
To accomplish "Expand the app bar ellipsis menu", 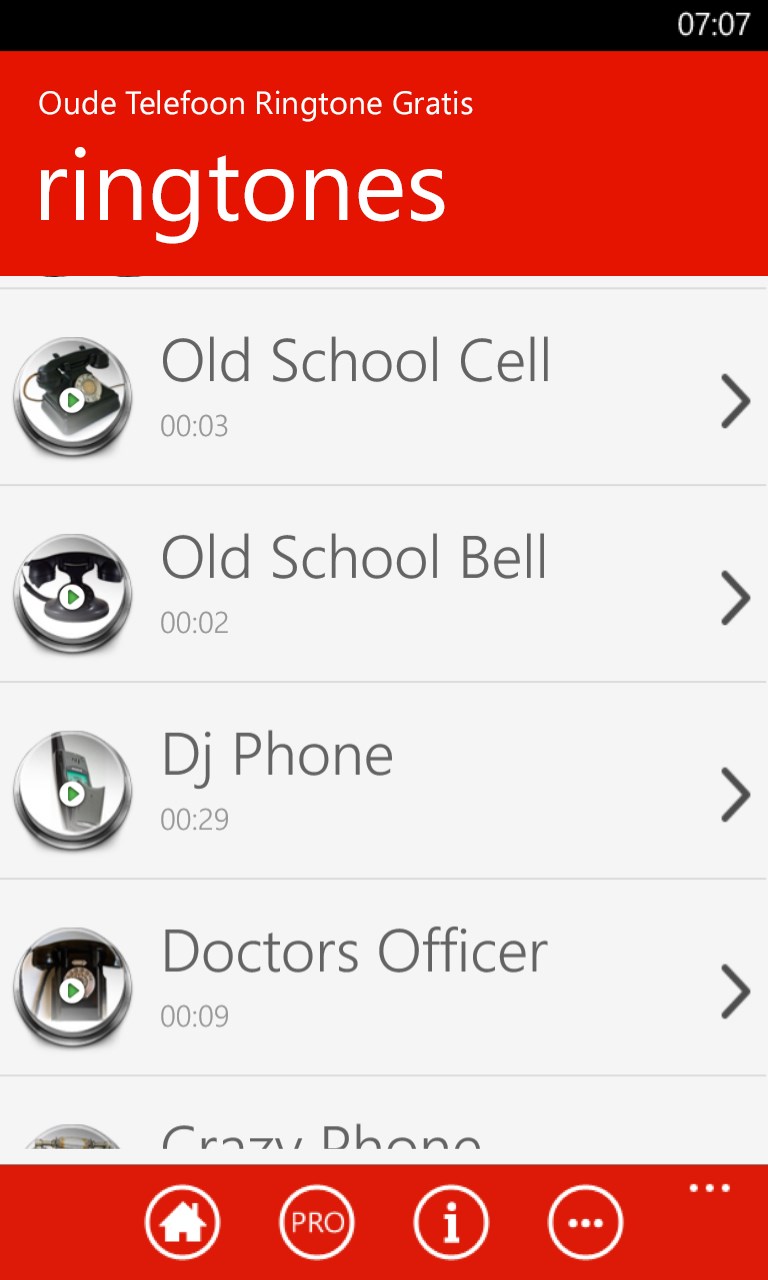I will pyautogui.click(x=710, y=1189).
